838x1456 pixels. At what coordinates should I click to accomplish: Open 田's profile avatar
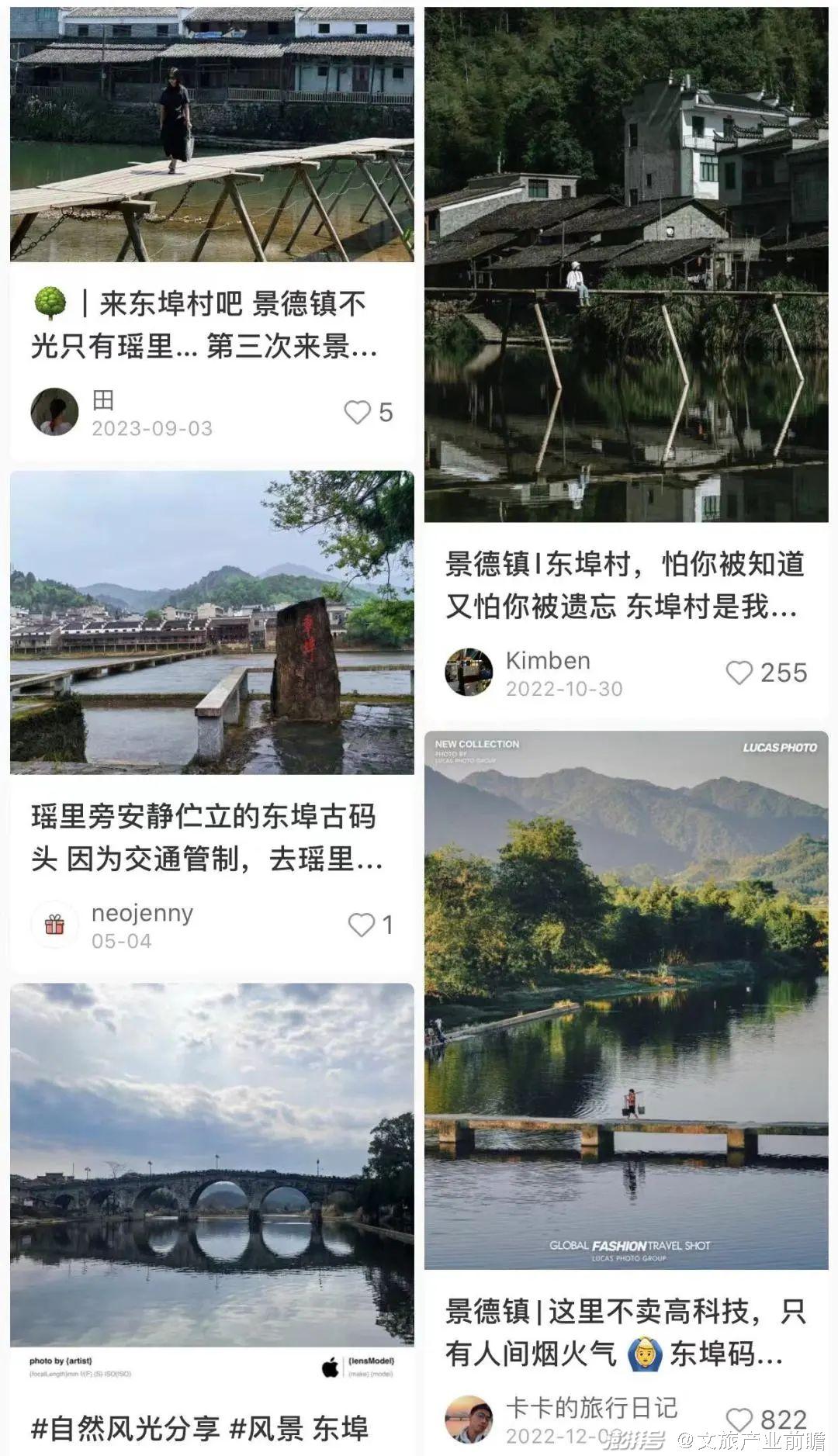54,411
